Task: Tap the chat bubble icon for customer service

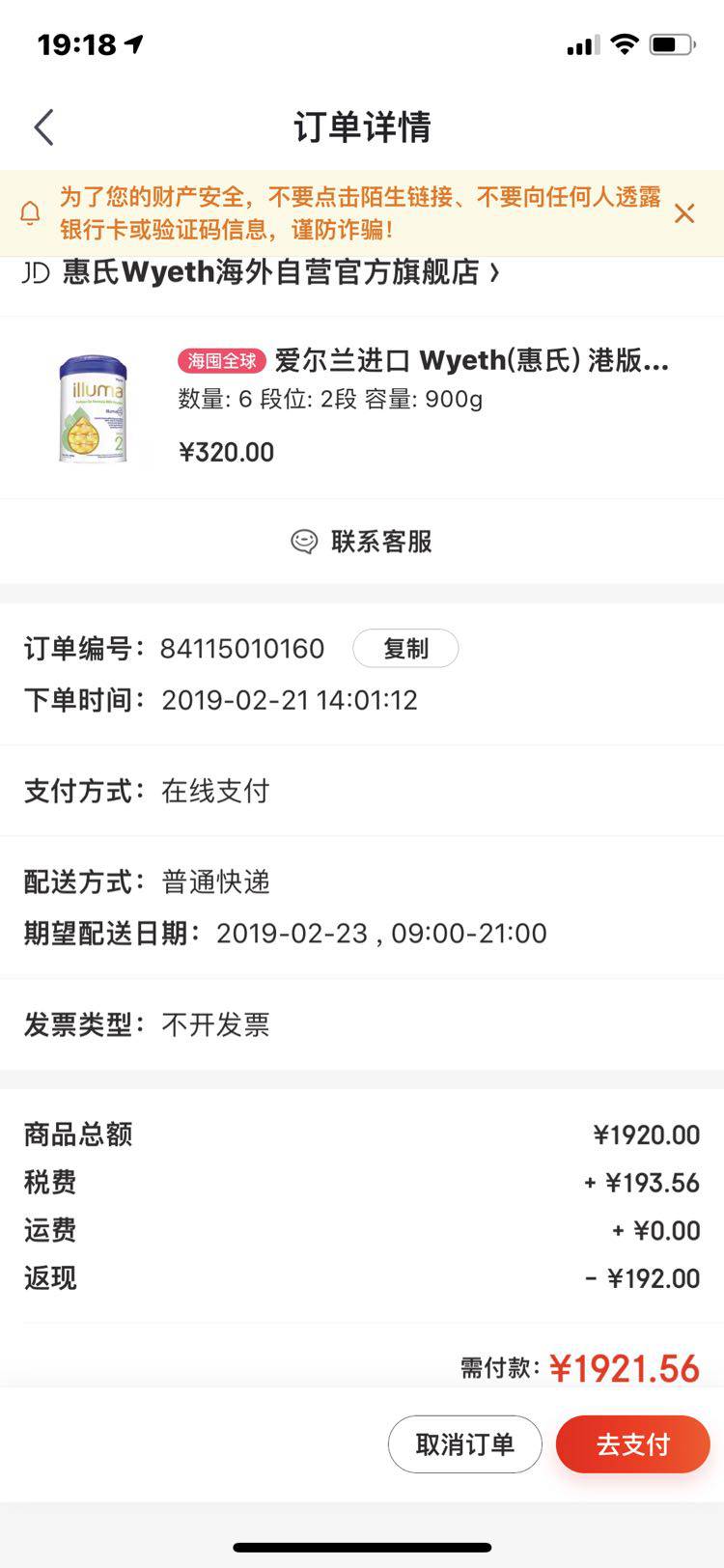Action: coord(306,542)
